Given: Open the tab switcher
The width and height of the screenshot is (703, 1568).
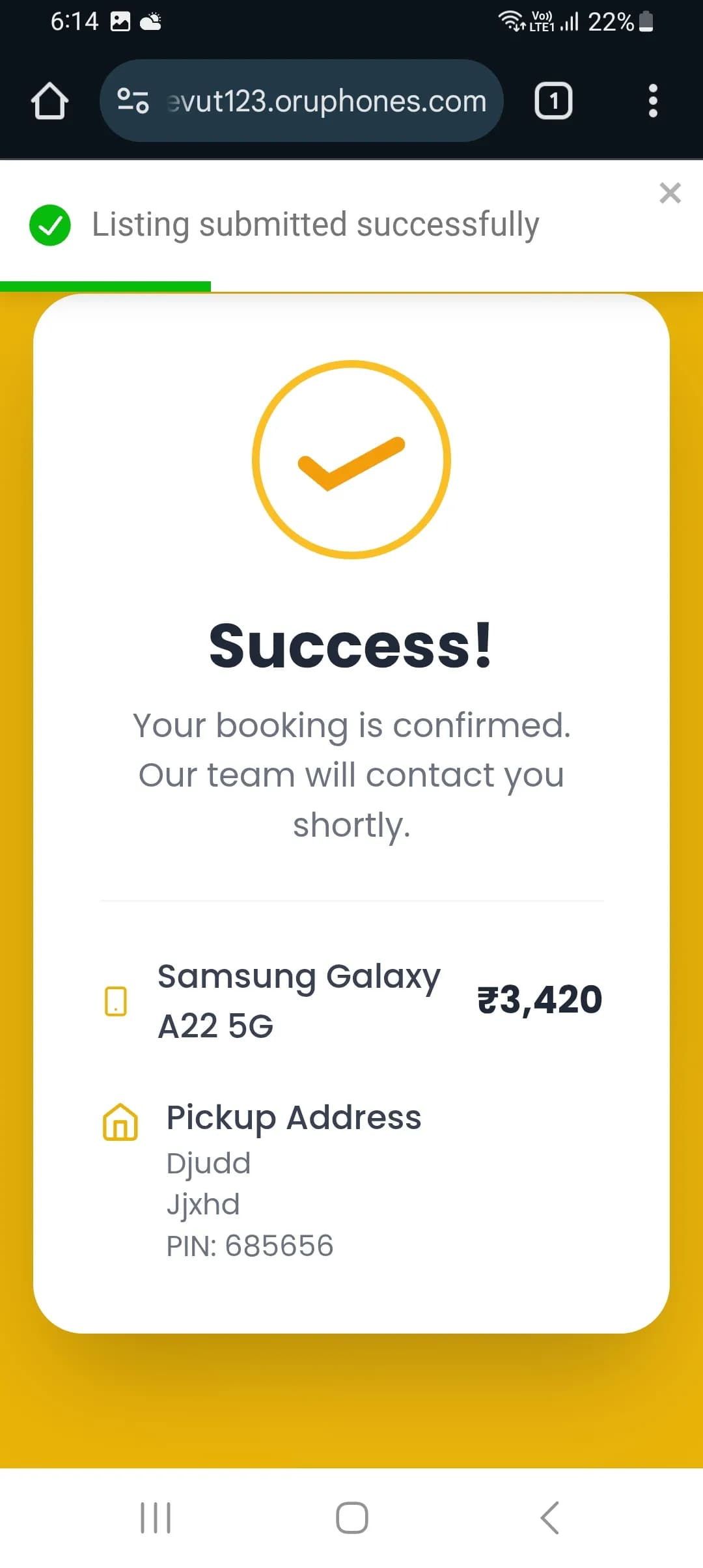Looking at the screenshot, I should [553, 102].
